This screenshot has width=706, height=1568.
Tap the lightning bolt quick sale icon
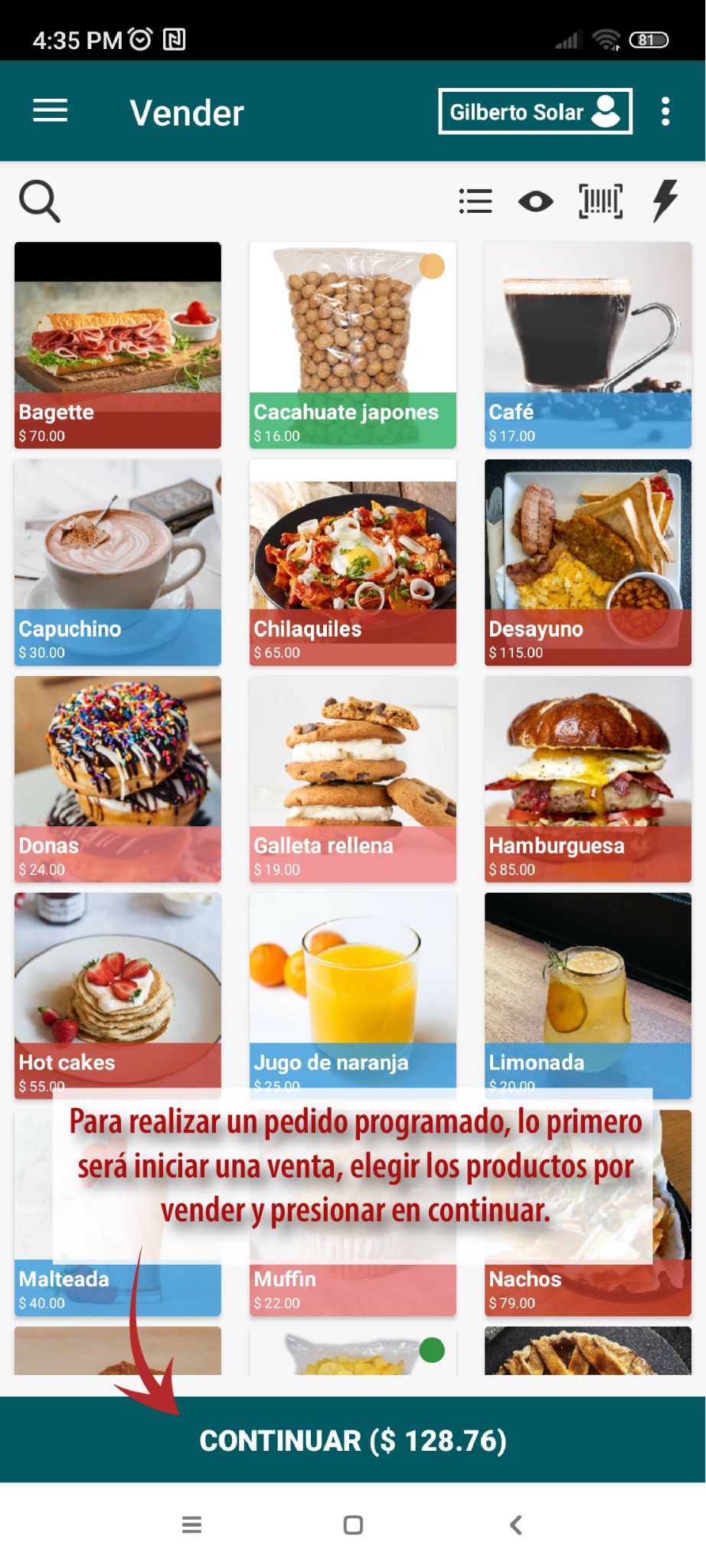click(x=665, y=201)
